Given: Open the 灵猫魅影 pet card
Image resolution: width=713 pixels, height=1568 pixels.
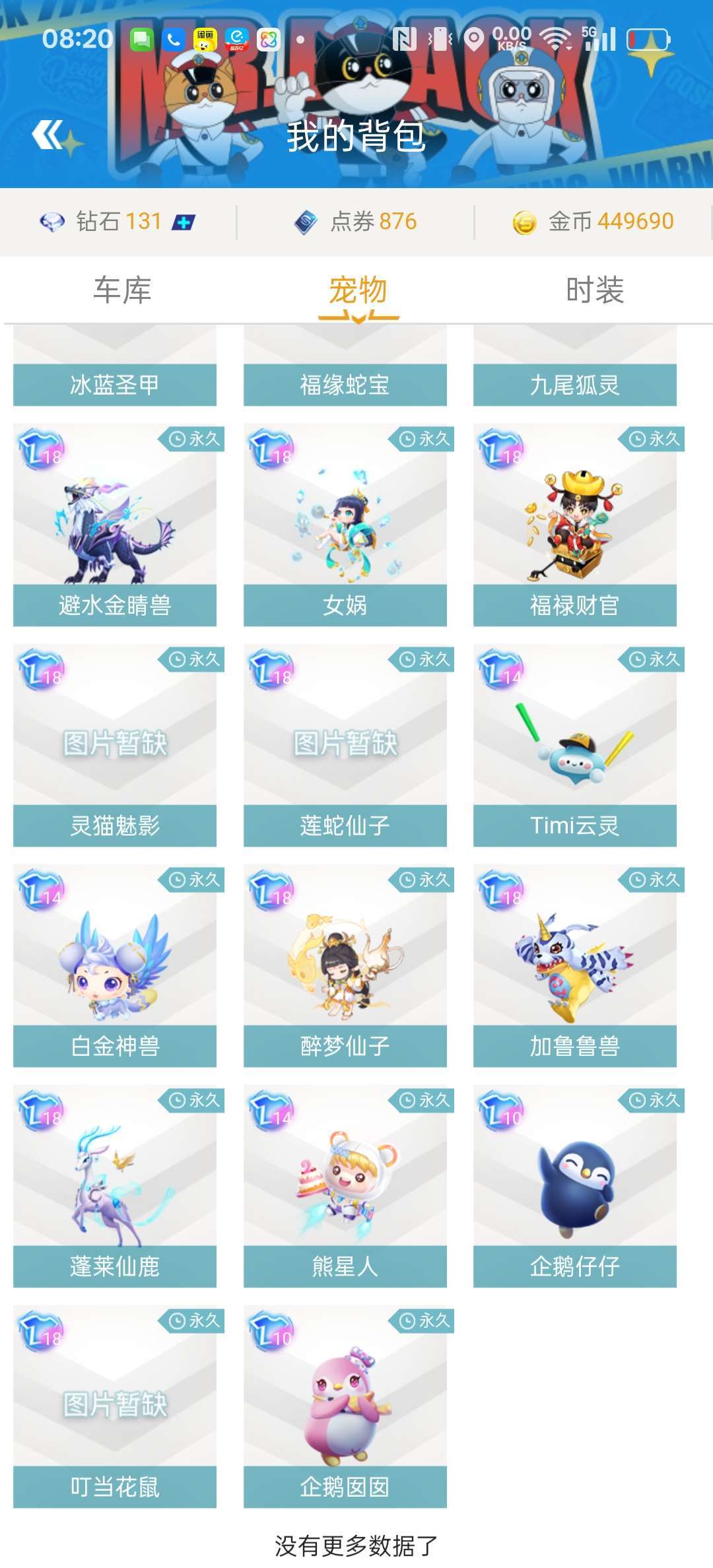Looking at the screenshot, I should 115,745.
